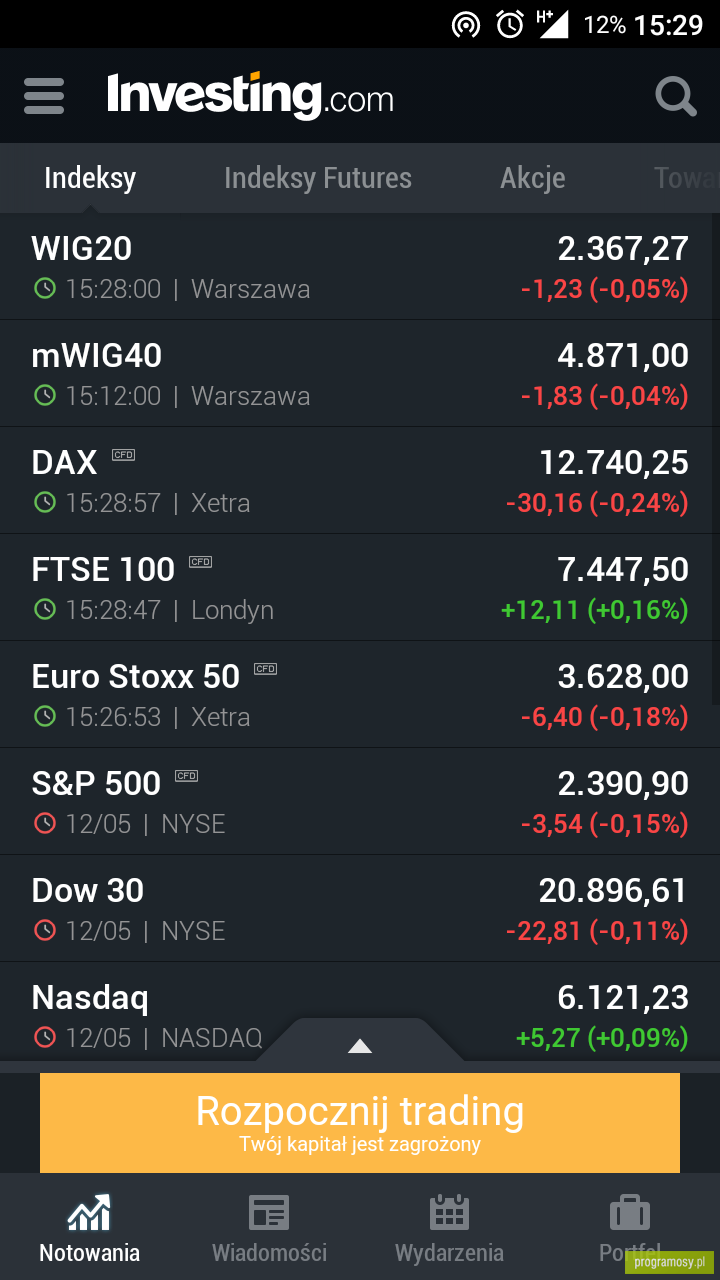View the DAX index quote
This screenshot has width=720, height=1280.
pos(360,480)
